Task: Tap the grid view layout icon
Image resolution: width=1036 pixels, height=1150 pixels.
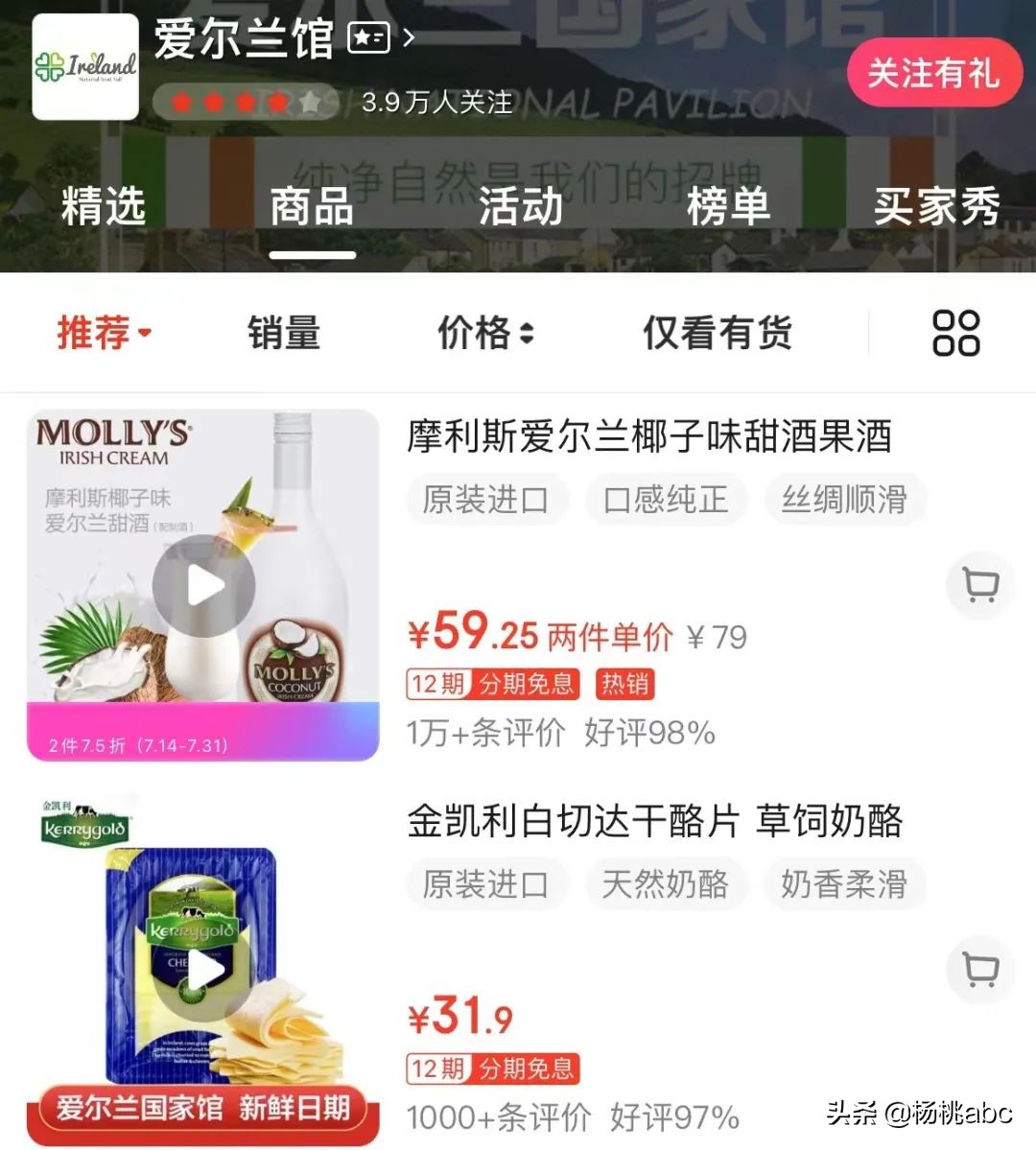Action: point(954,331)
